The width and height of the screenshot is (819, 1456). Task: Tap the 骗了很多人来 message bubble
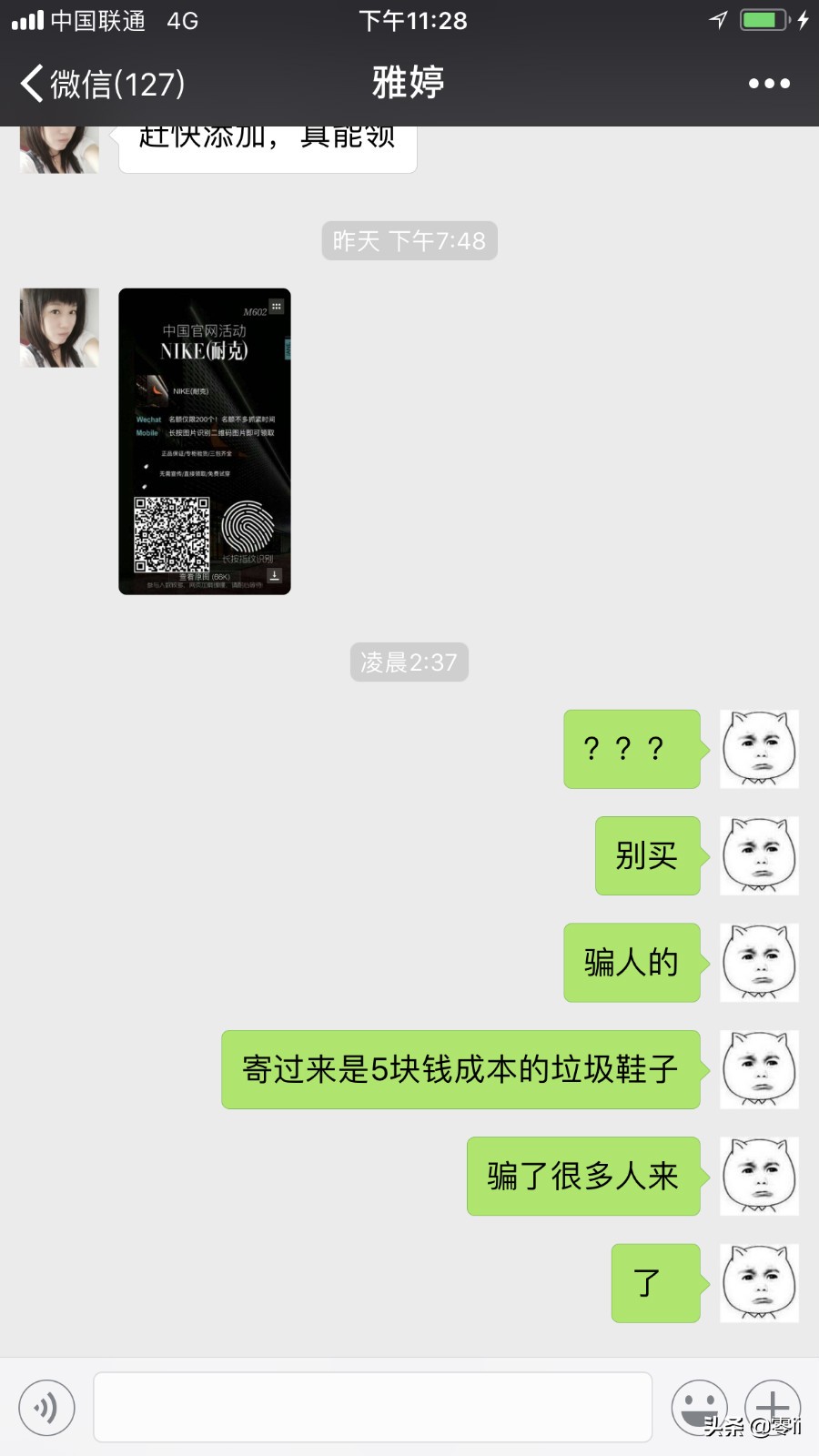click(x=581, y=1177)
